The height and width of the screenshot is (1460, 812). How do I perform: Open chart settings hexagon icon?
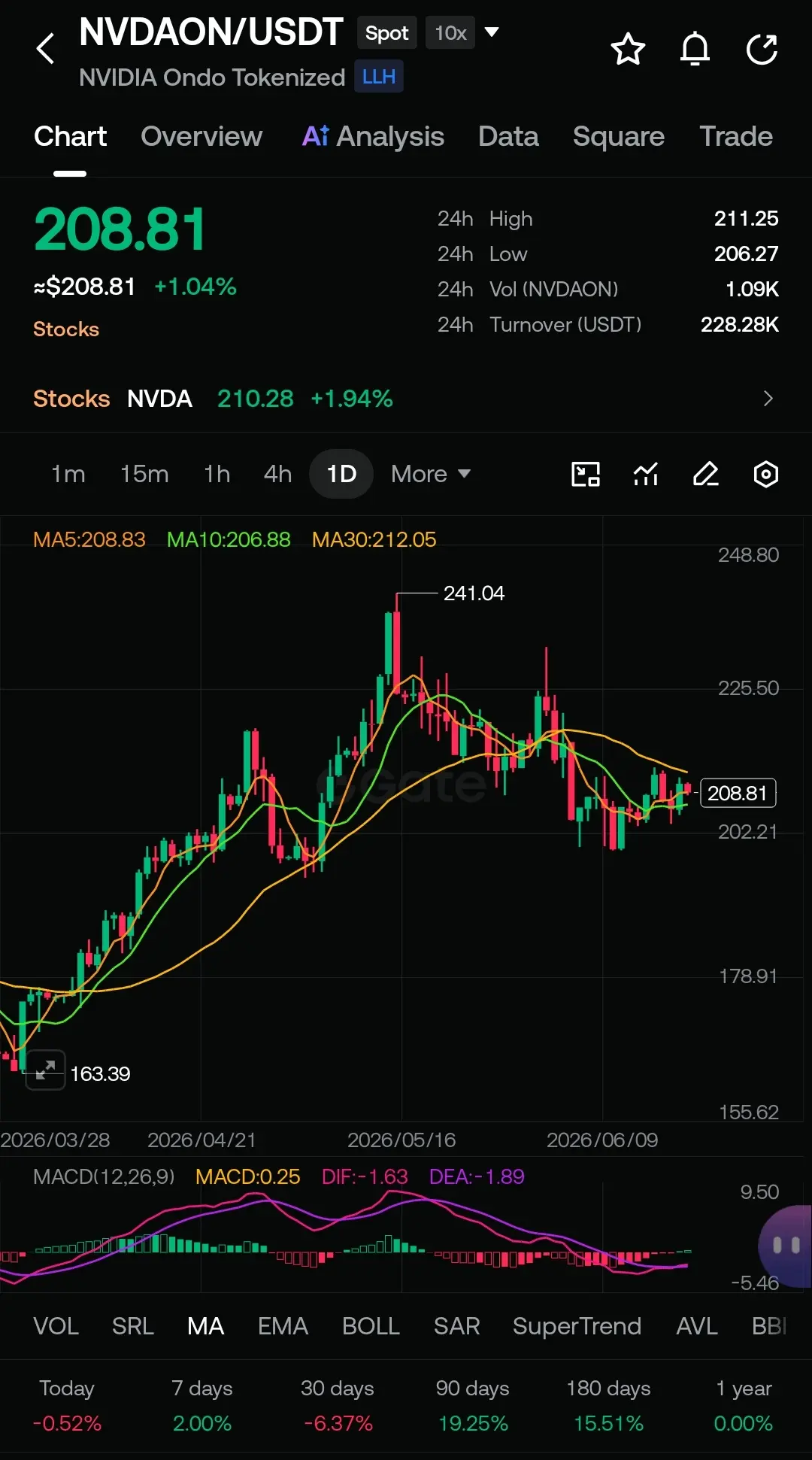(765, 474)
